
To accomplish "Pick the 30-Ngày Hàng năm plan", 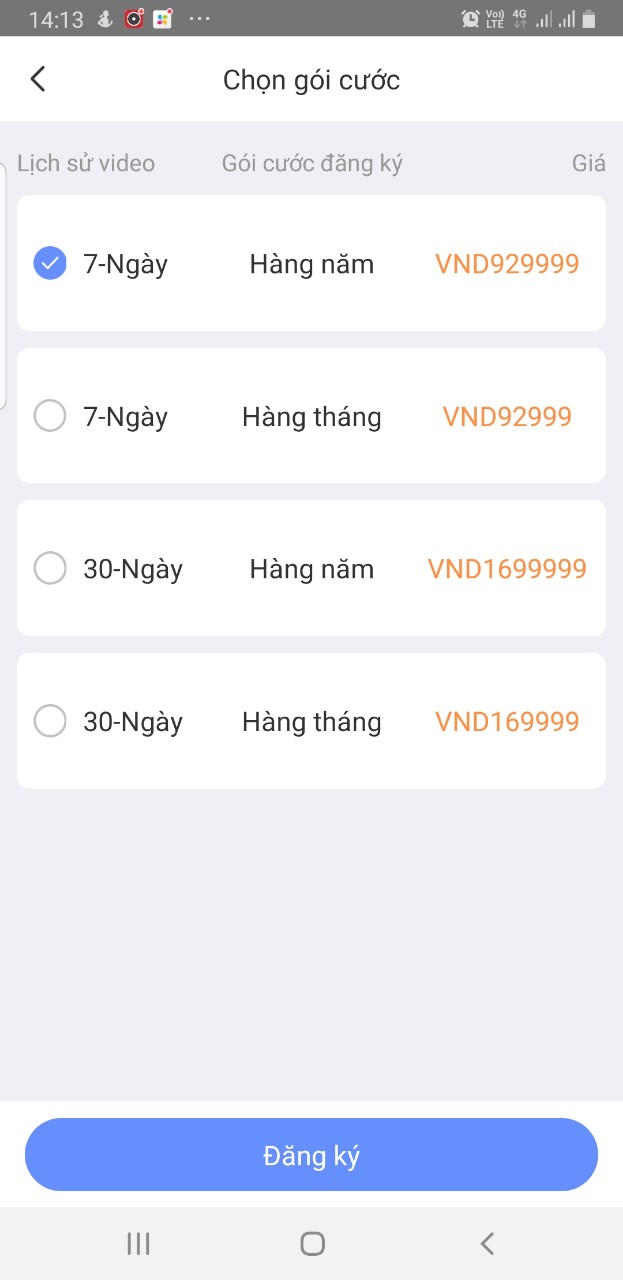I will [x=311, y=568].
